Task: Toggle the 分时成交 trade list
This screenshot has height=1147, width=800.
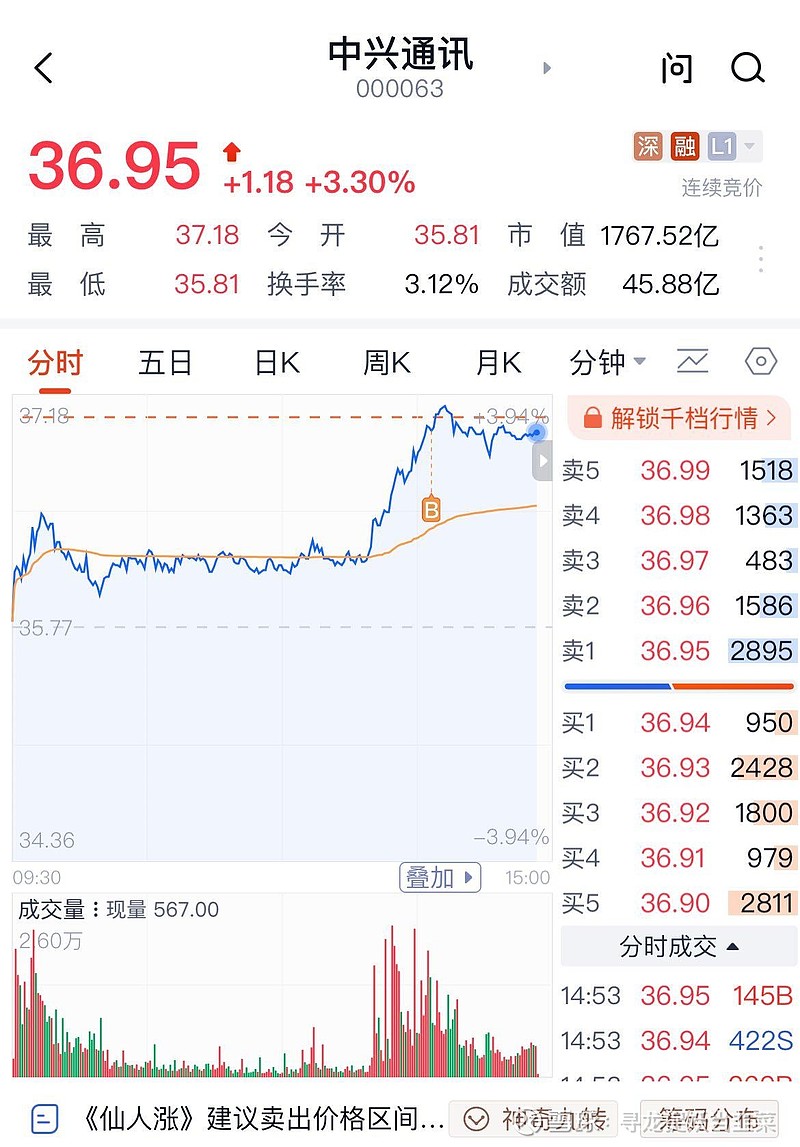Action: pos(679,946)
